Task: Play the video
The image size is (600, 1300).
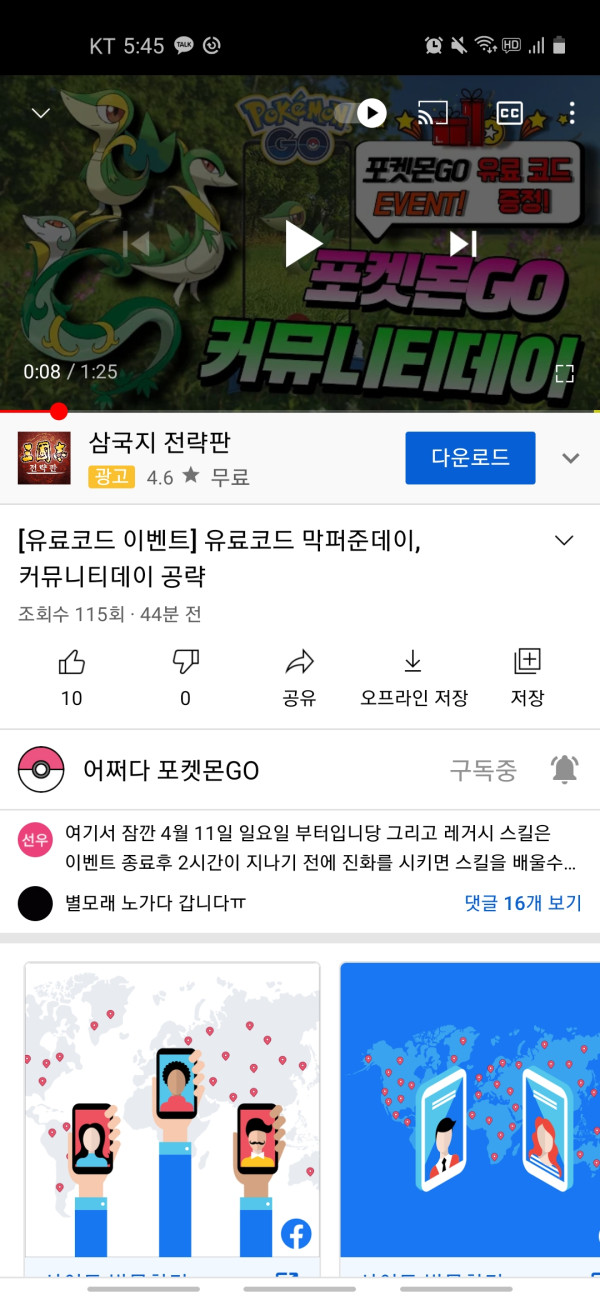Action: coord(300,243)
